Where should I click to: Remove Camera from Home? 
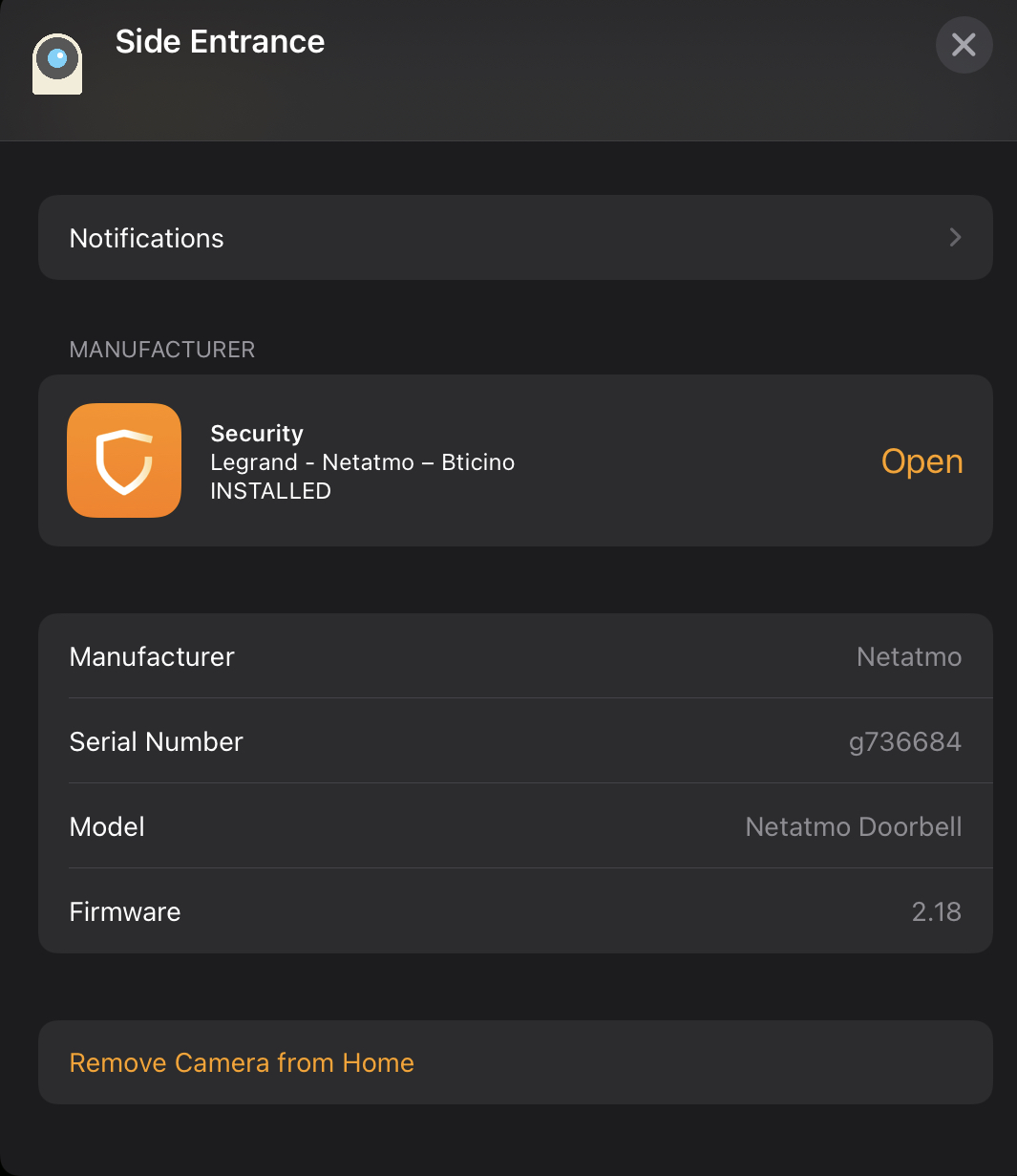coord(242,1062)
